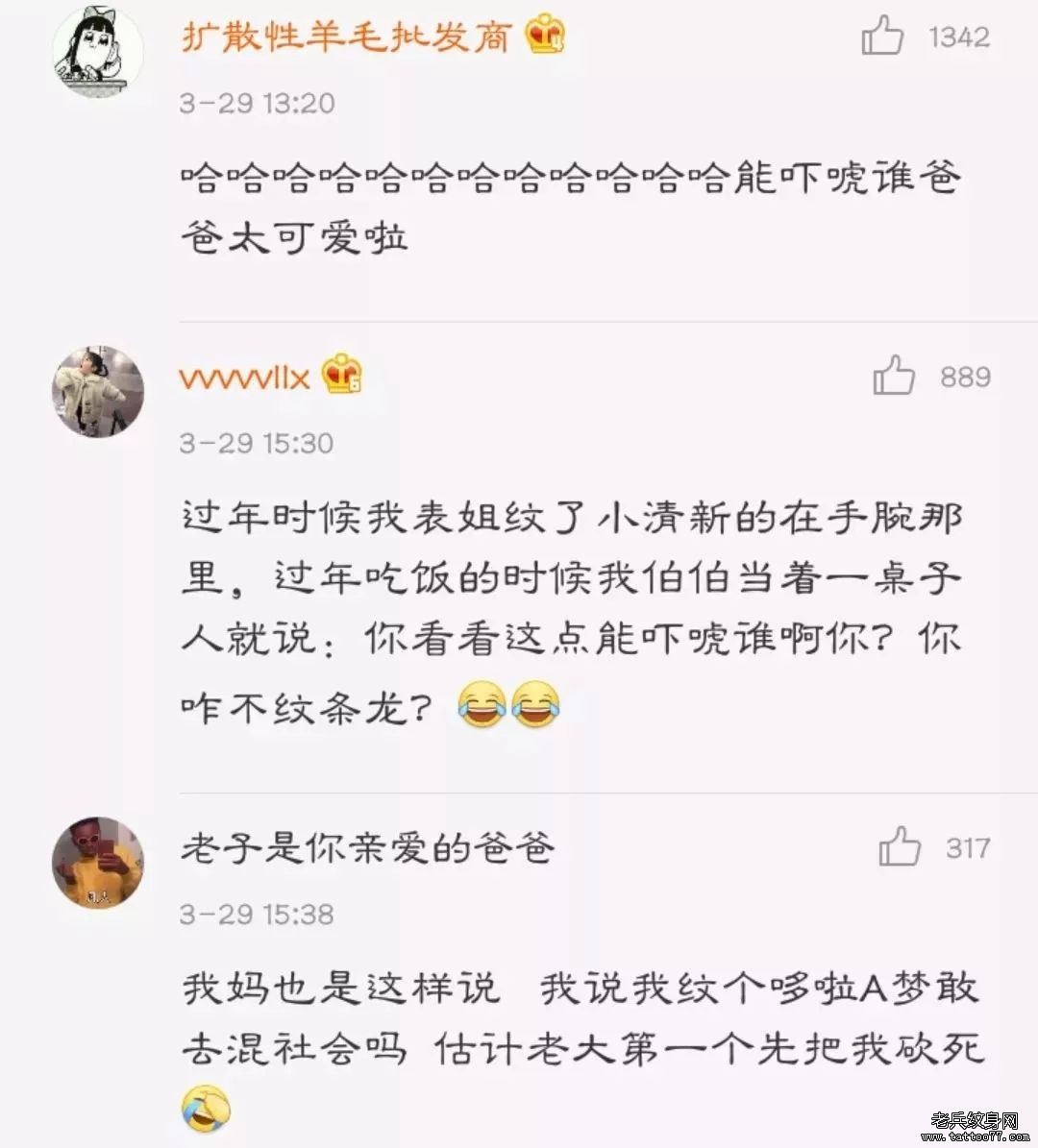
Task: Tap the username 老子是你亲爱的爸爸
Action: pyautogui.click(x=367, y=847)
